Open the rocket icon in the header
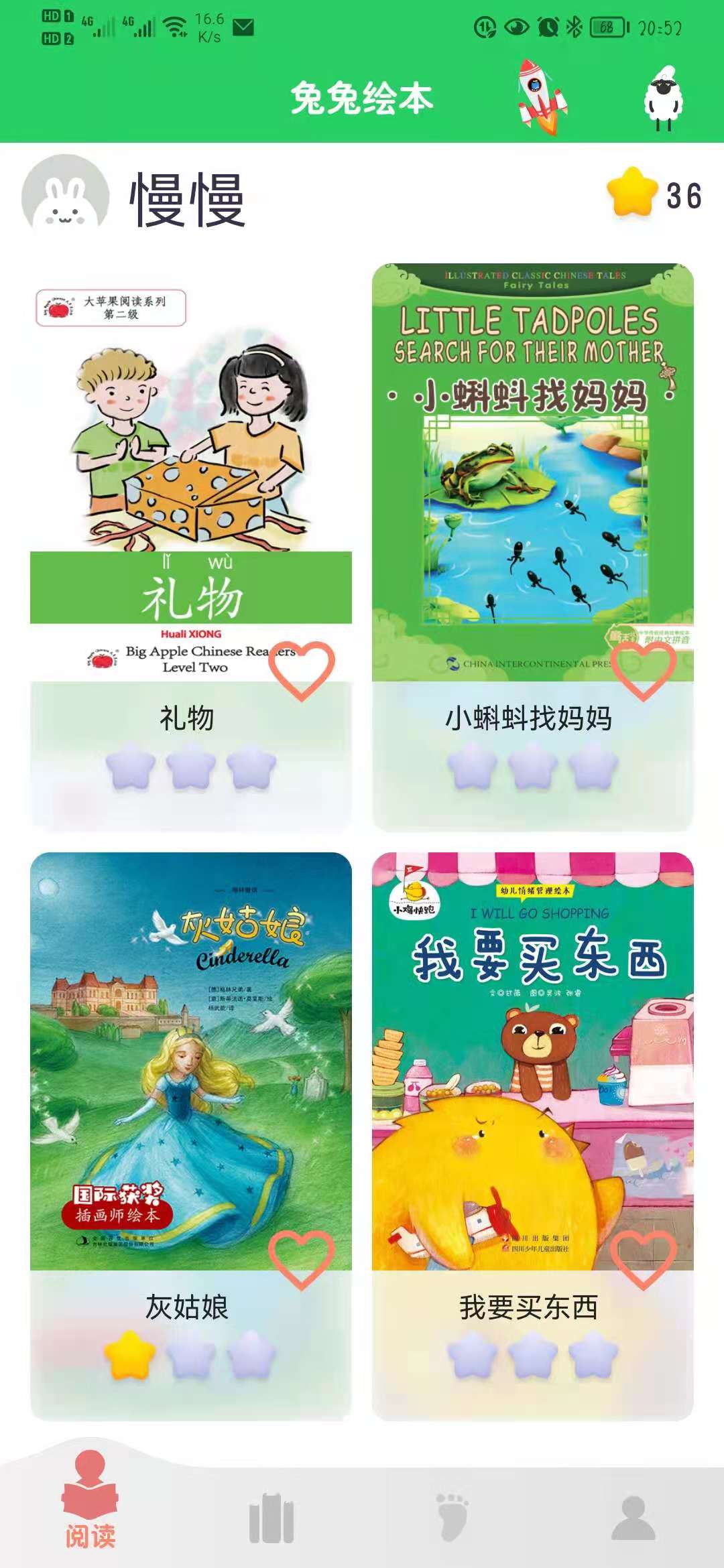 pyautogui.click(x=542, y=97)
